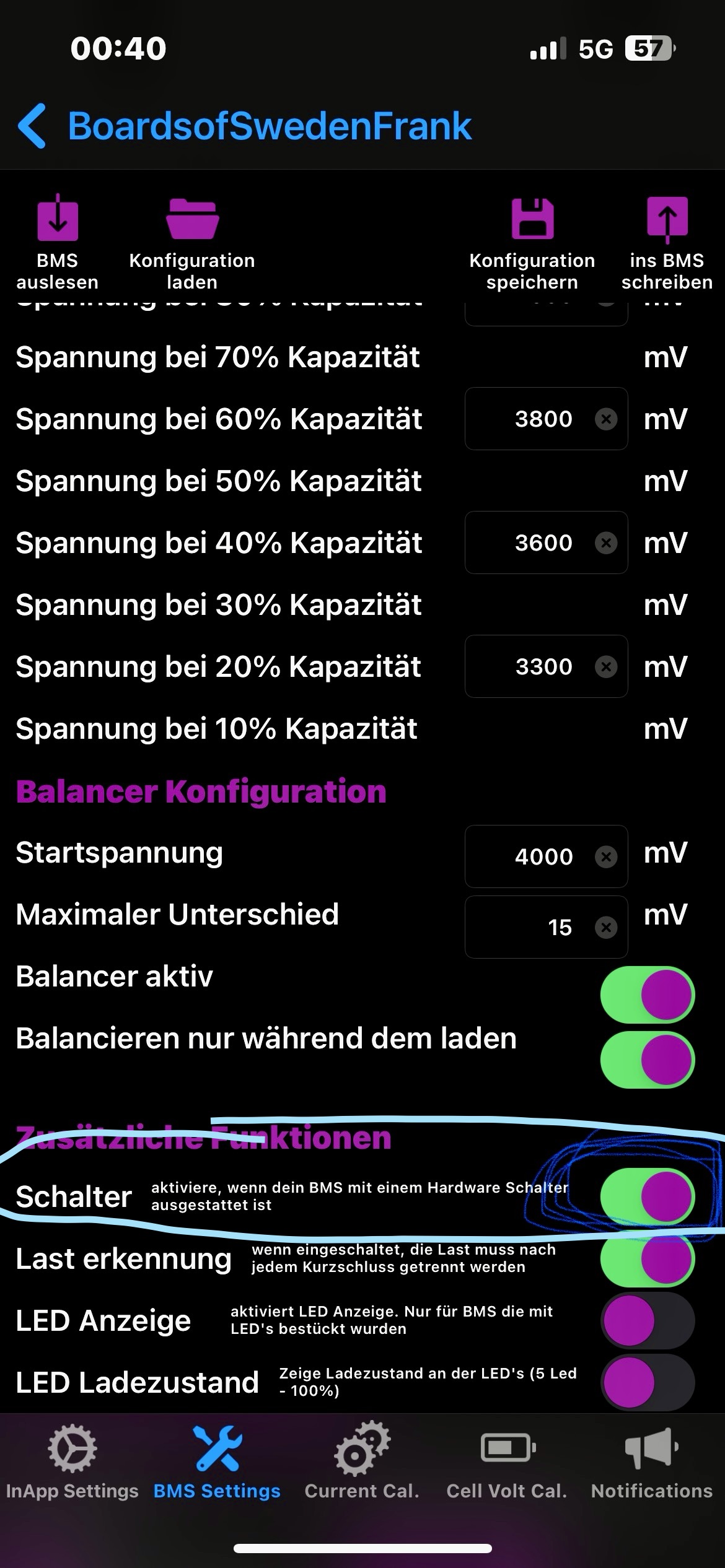Tap BMS auslesen to read the BMS

pyautogui.click(x=57, y=243)
